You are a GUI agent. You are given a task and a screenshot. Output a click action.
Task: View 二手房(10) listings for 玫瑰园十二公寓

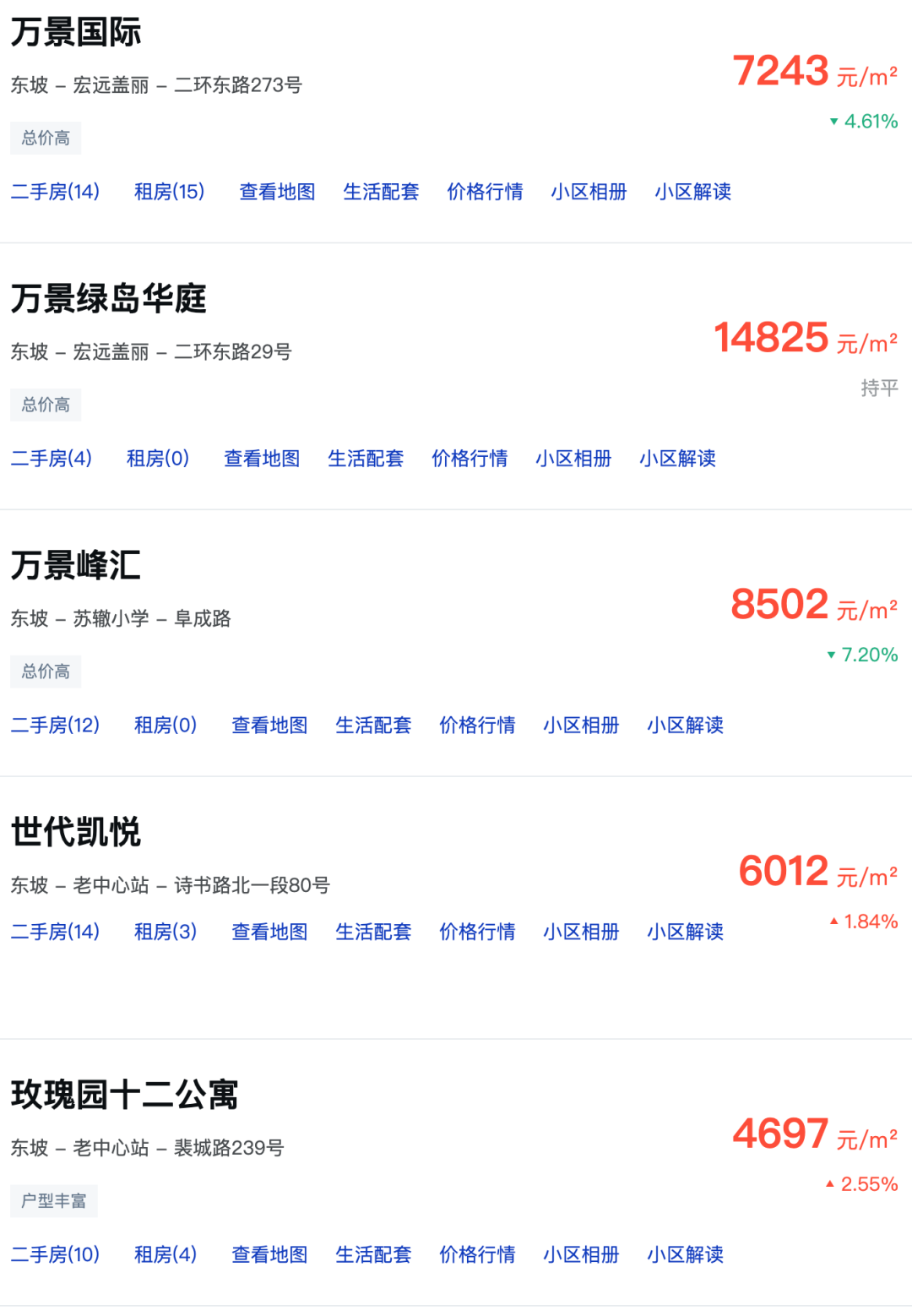56,1254
